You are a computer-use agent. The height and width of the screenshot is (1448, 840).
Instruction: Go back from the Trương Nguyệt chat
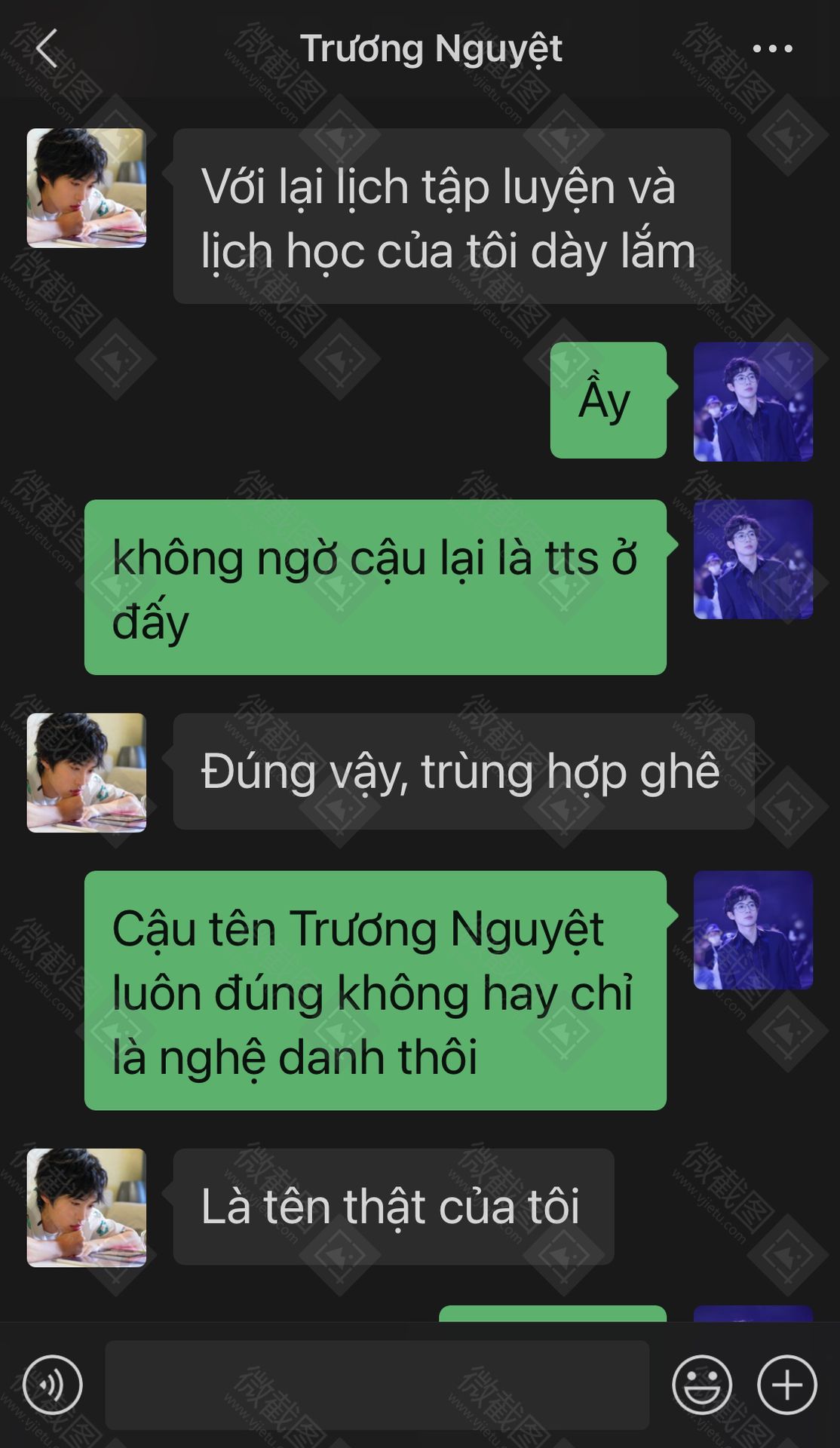coord(47,49)
